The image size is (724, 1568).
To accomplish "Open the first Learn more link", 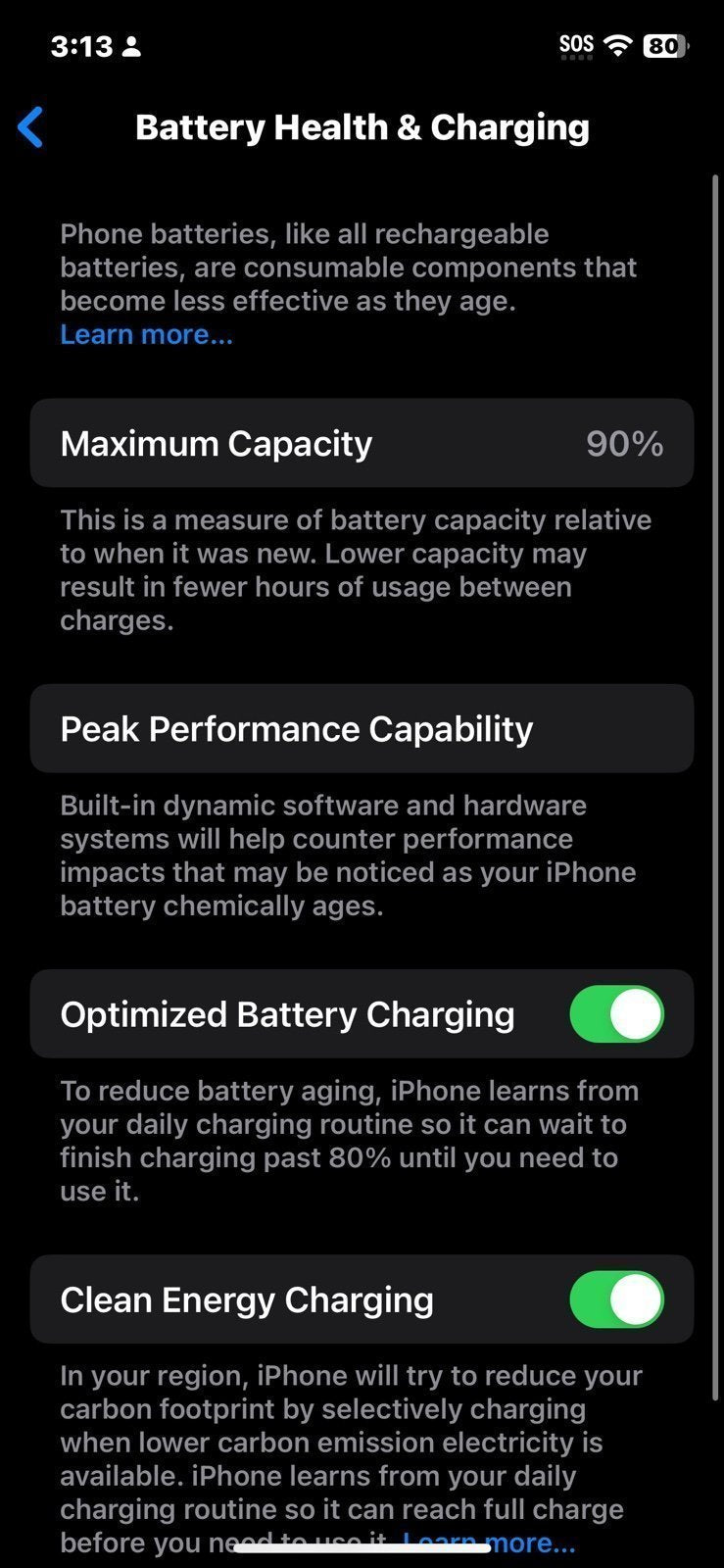I will coord(145,334).
